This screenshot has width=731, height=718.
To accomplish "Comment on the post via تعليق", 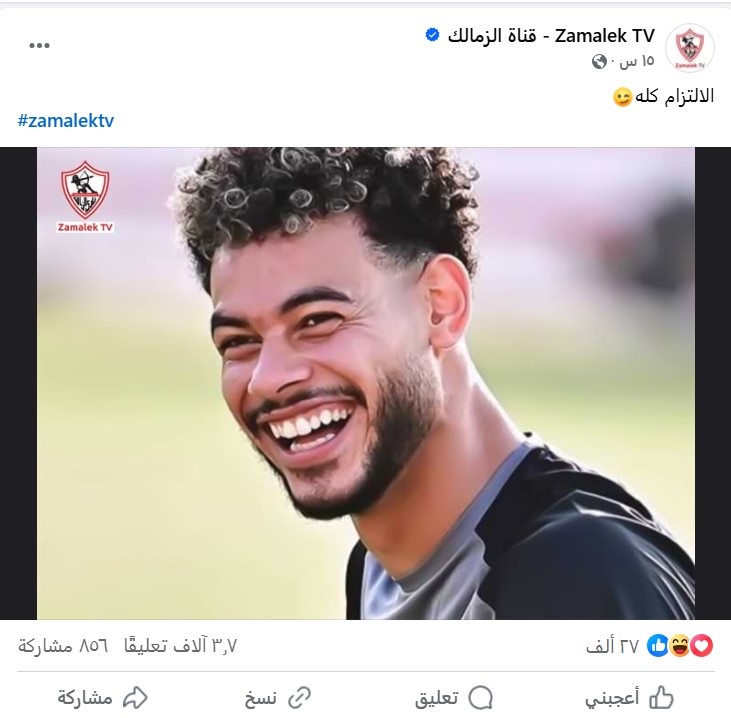I will [x=452, y=697].
